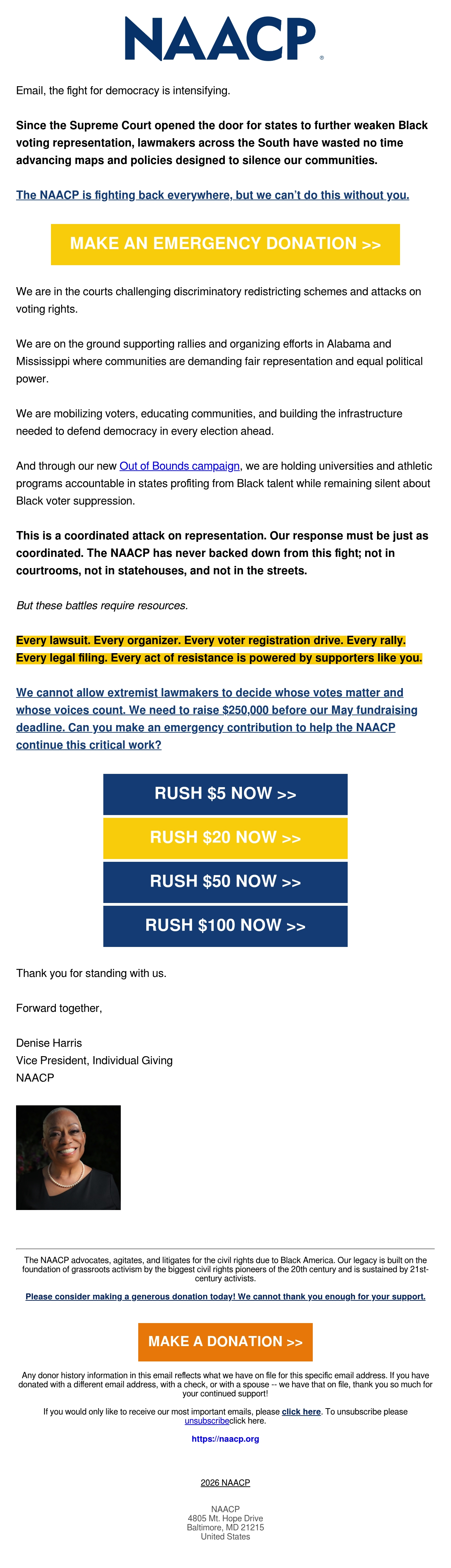The image size is (451, 1568).
Task: Tap the unsubscribe link
Action: pyautogui.click(x=207, y=1421)
